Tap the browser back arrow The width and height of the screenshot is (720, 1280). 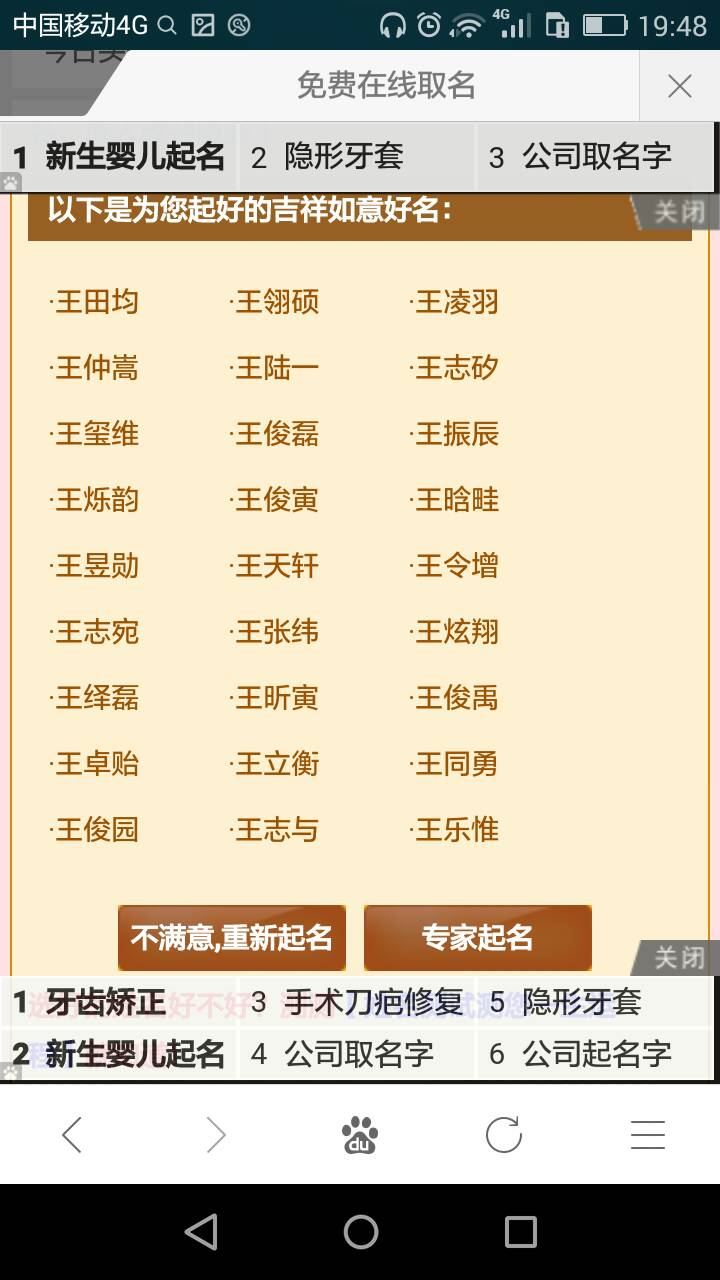71,1135
